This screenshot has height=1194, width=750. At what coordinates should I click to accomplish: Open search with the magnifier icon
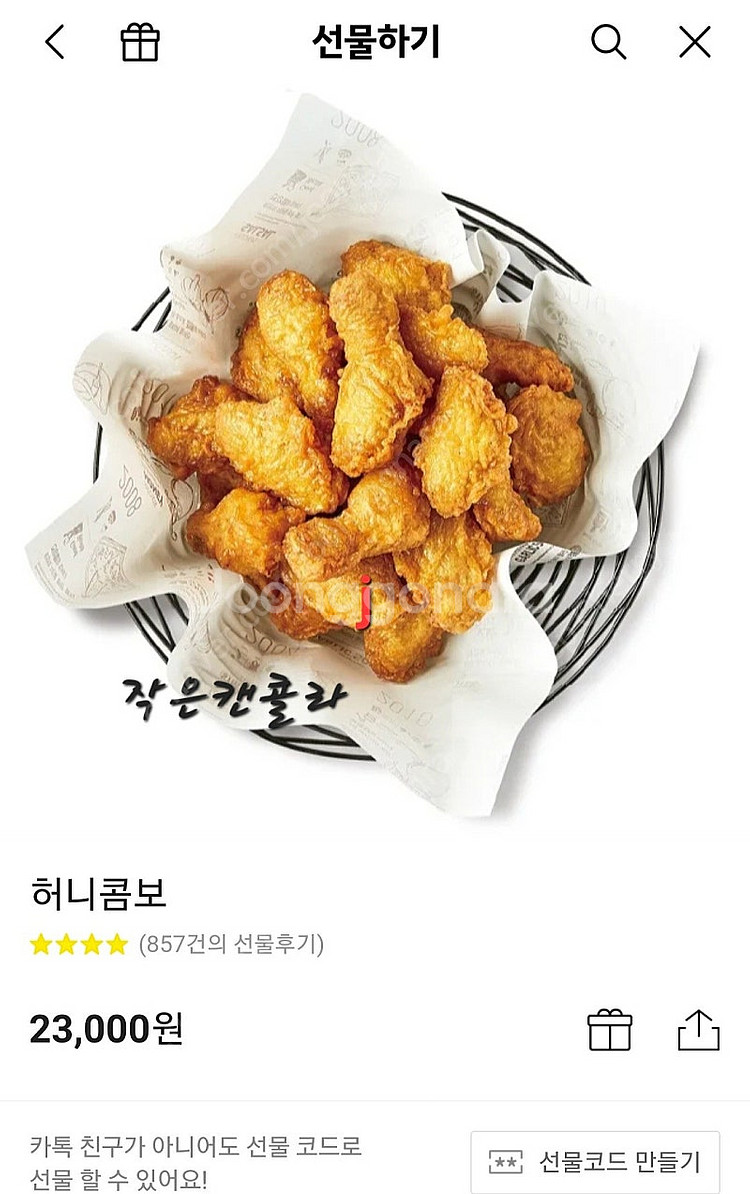(x=608, y=42)
